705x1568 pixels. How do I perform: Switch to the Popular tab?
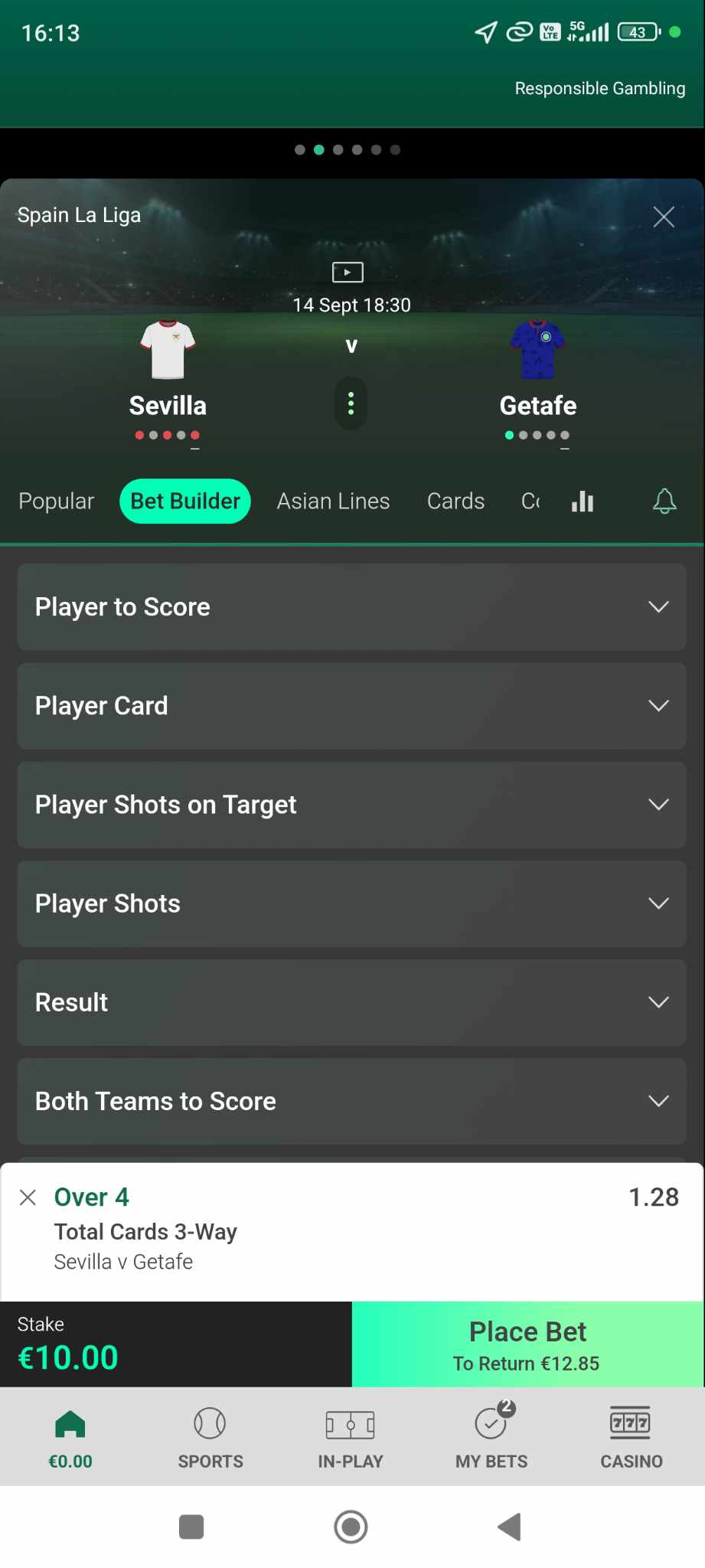(57, 501)
